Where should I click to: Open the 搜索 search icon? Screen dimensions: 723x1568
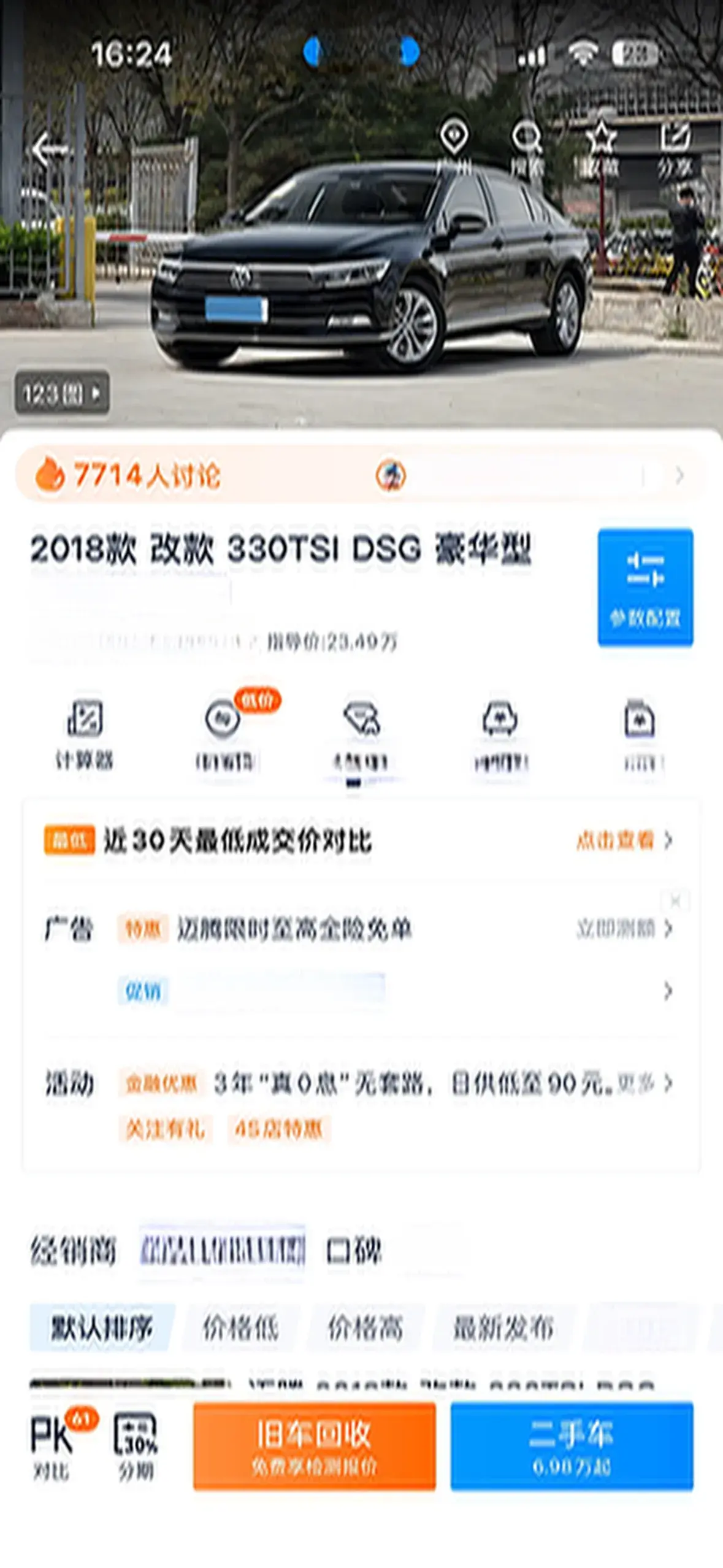[527, 147]
